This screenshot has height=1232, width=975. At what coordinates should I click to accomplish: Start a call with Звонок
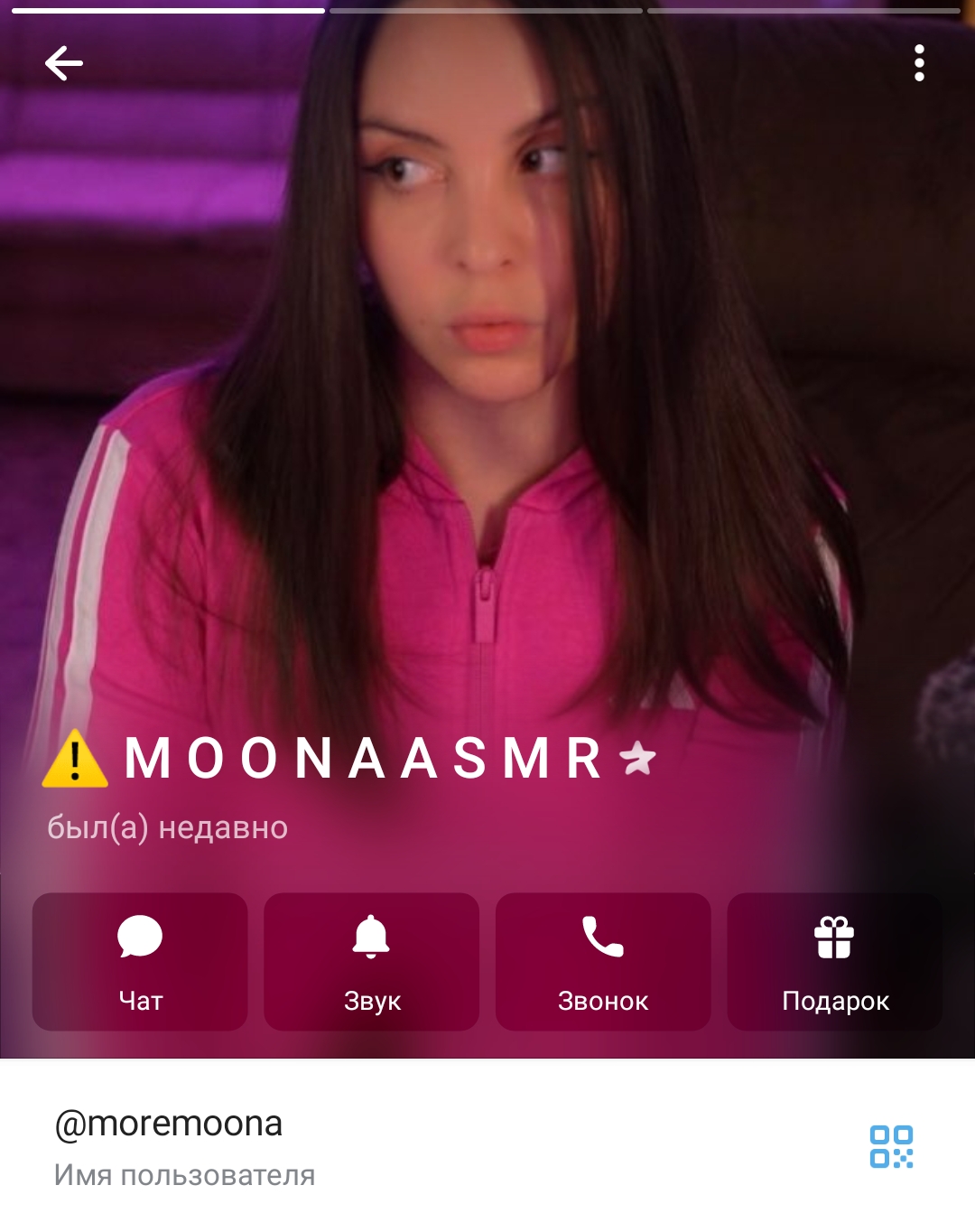603,962
